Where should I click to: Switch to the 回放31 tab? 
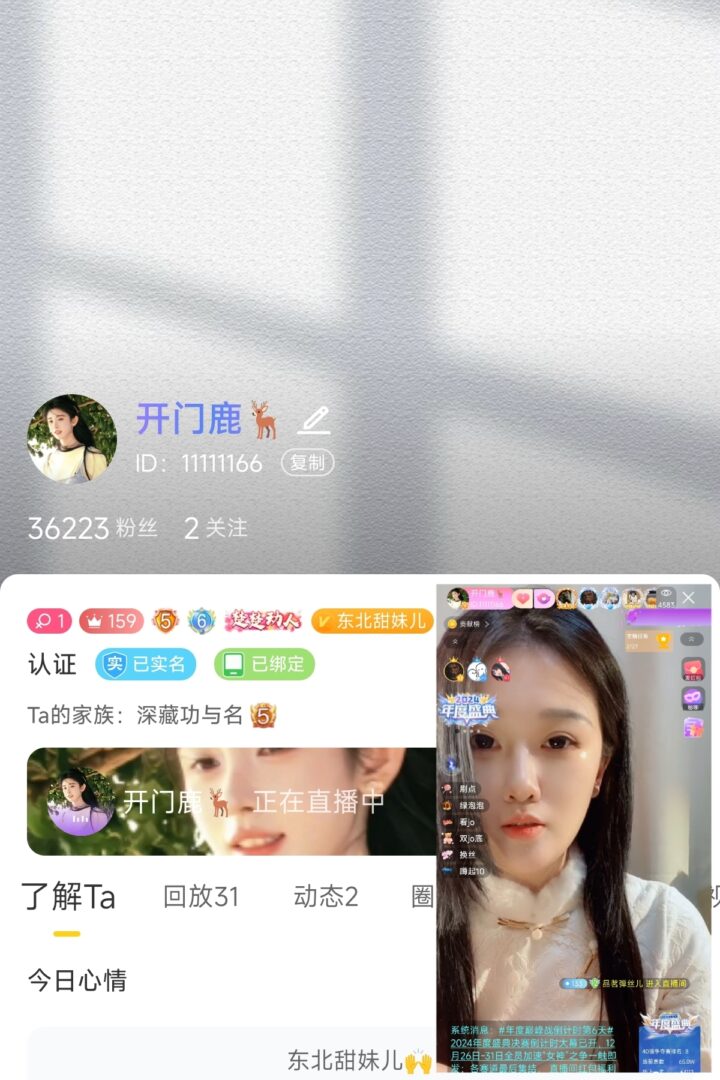click(201, 897)
